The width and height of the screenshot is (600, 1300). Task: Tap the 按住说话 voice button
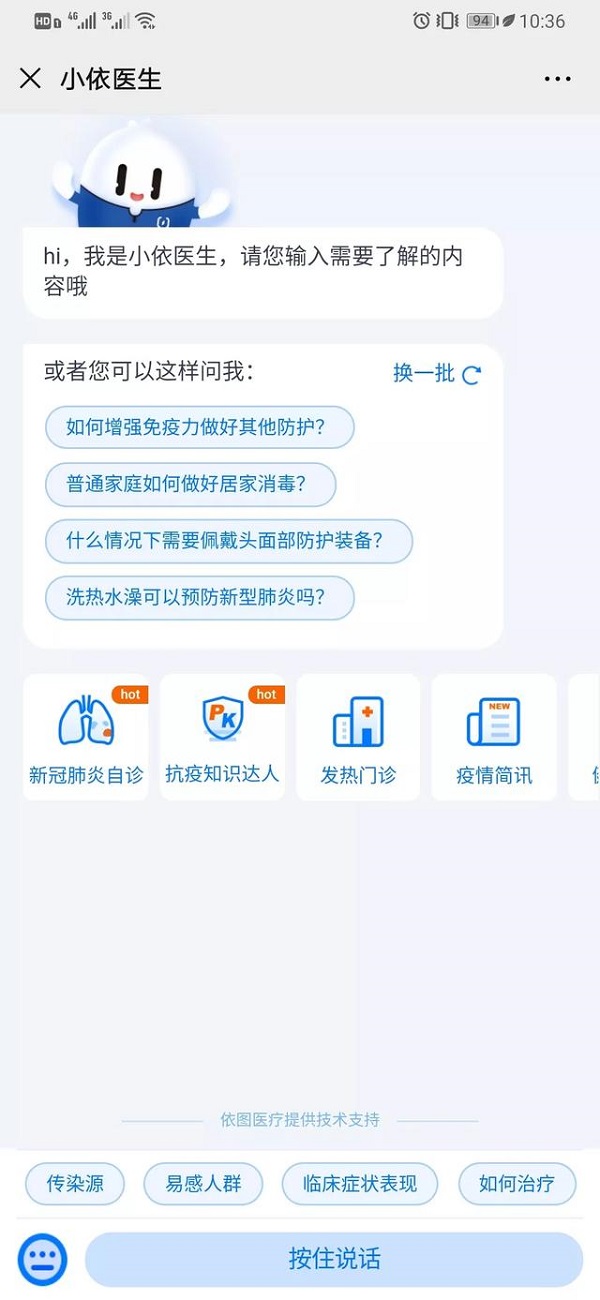point(334,1259)
